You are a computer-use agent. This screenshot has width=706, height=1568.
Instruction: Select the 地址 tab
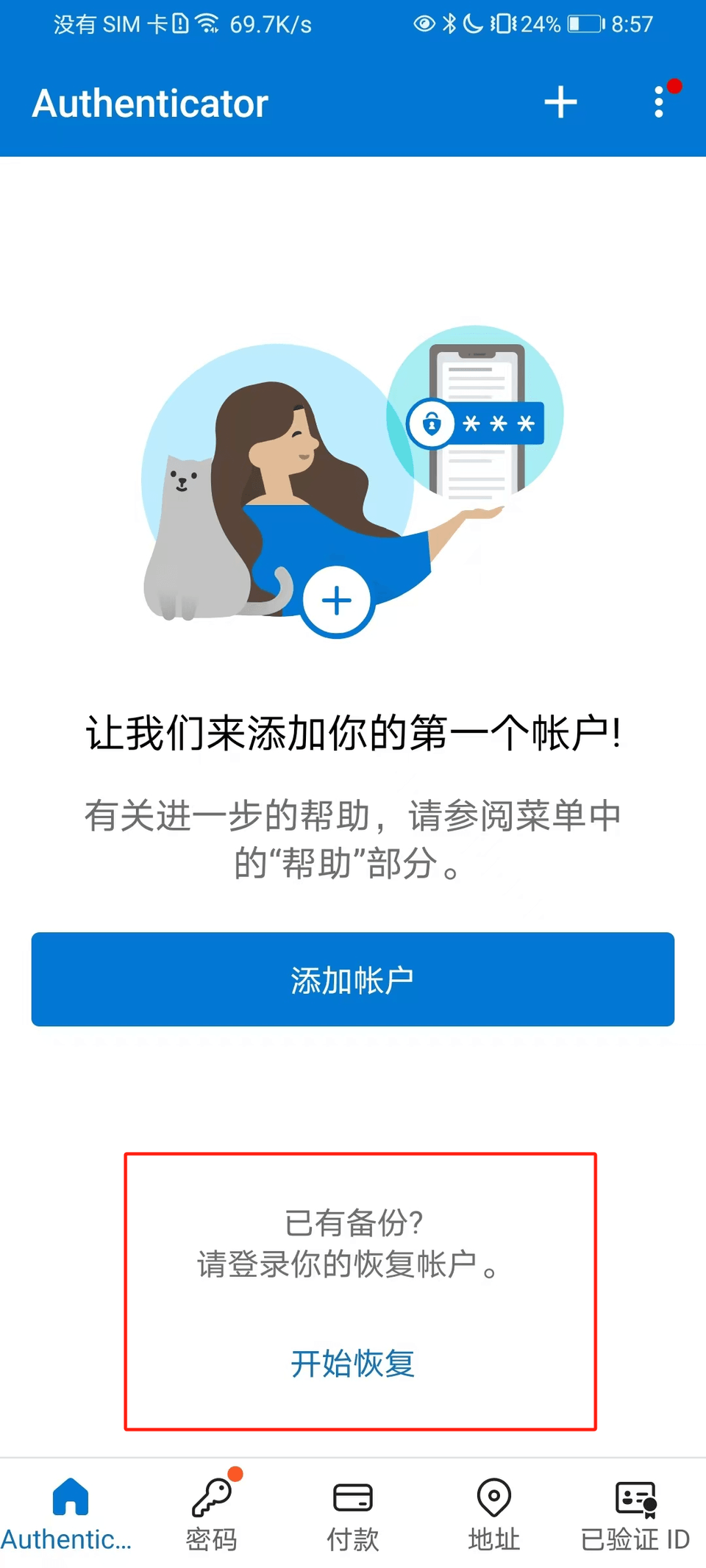(x=494, y=1513)
